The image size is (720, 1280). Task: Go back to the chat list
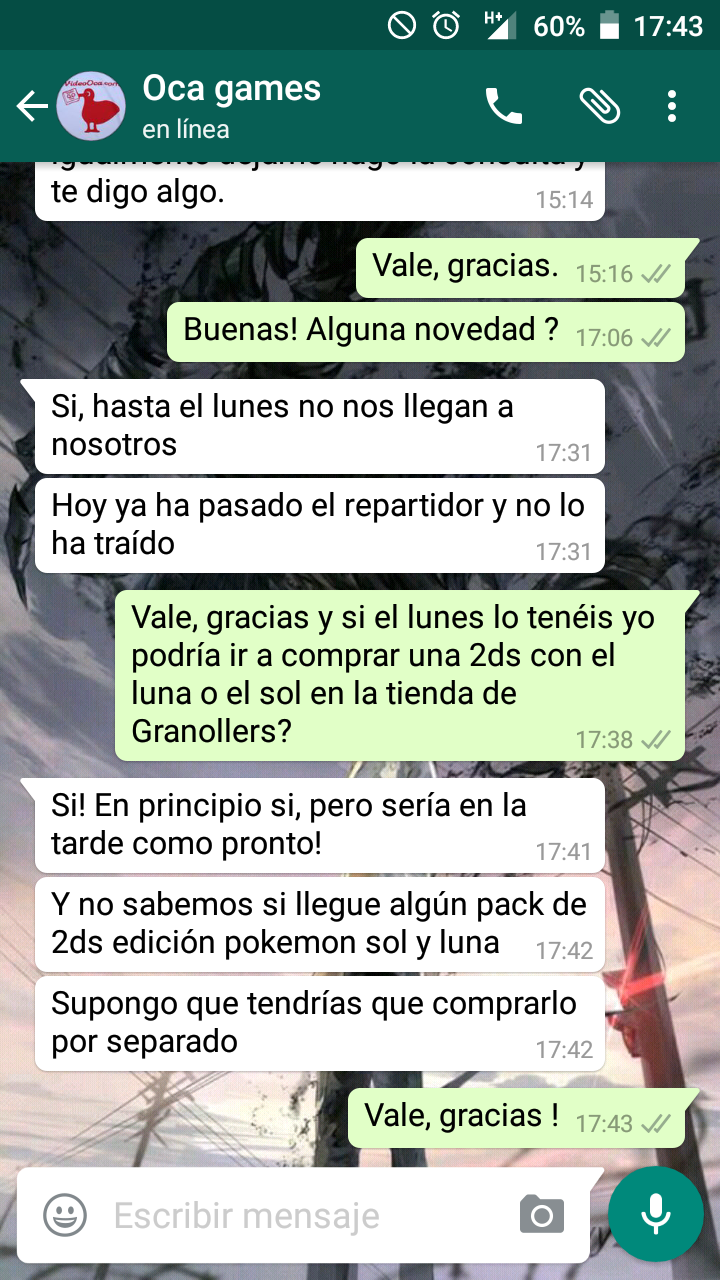pyautogui.click(x=32, y=106)
